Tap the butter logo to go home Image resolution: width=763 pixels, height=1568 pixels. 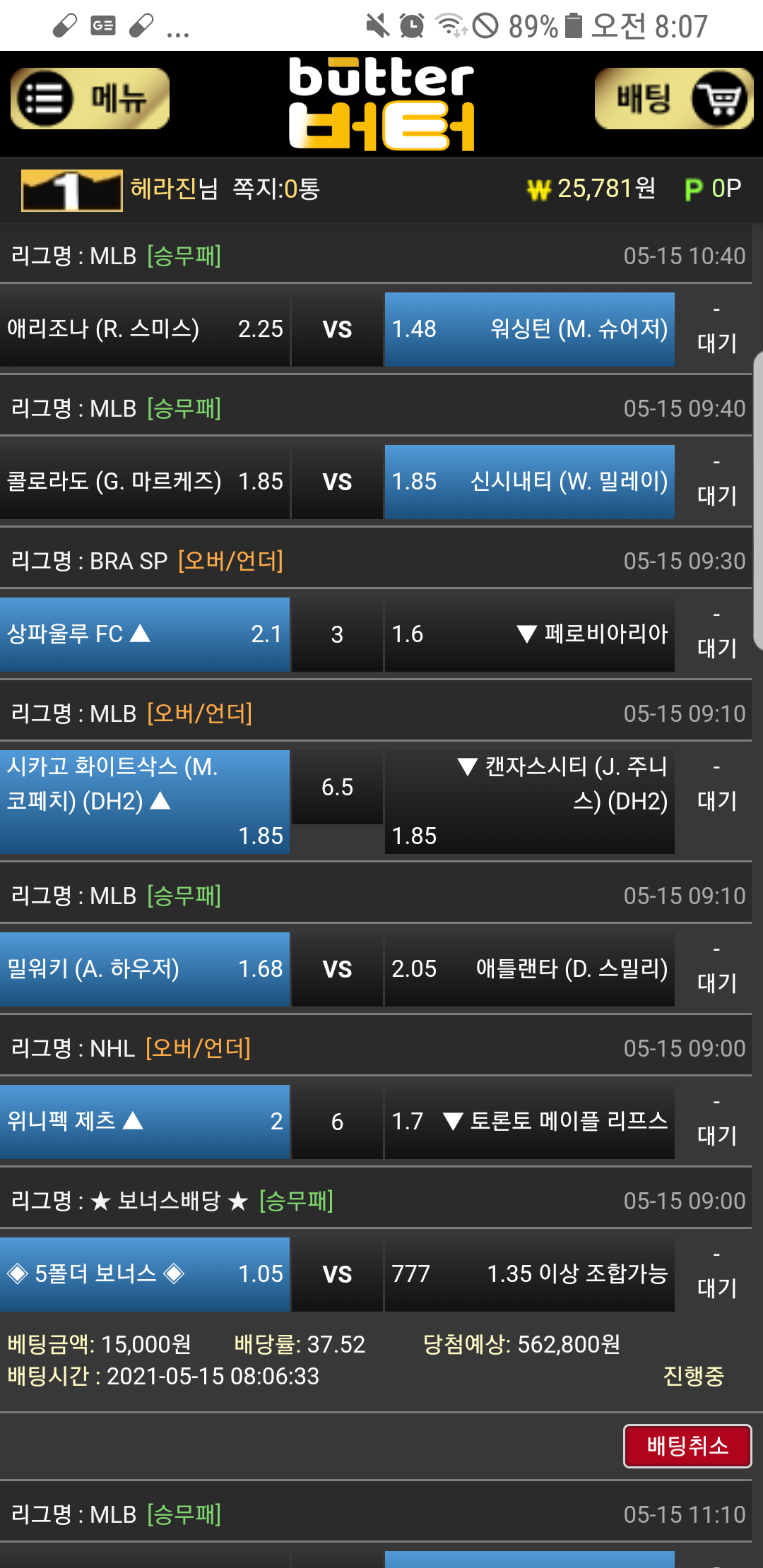click(381, 104)
